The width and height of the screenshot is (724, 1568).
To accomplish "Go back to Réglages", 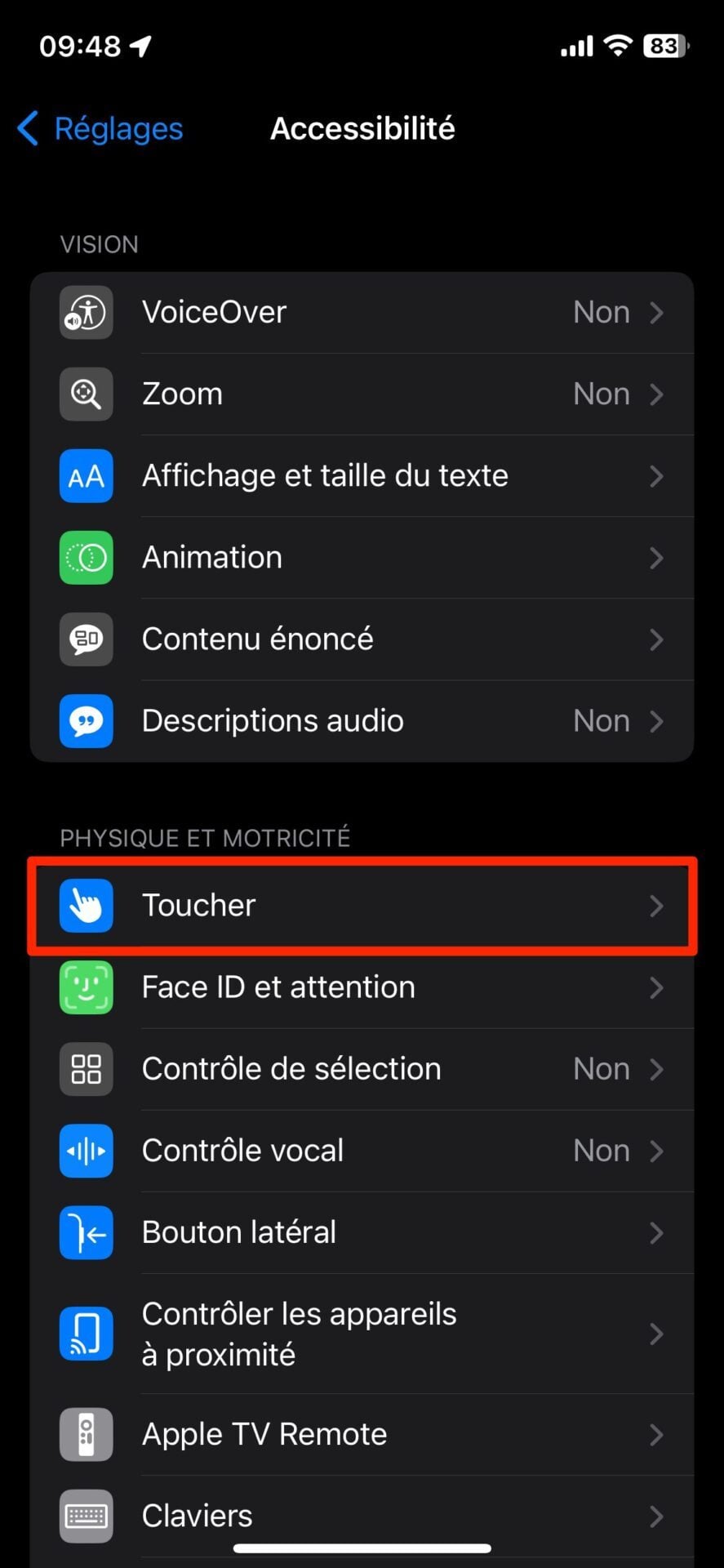I will point(100,129).
